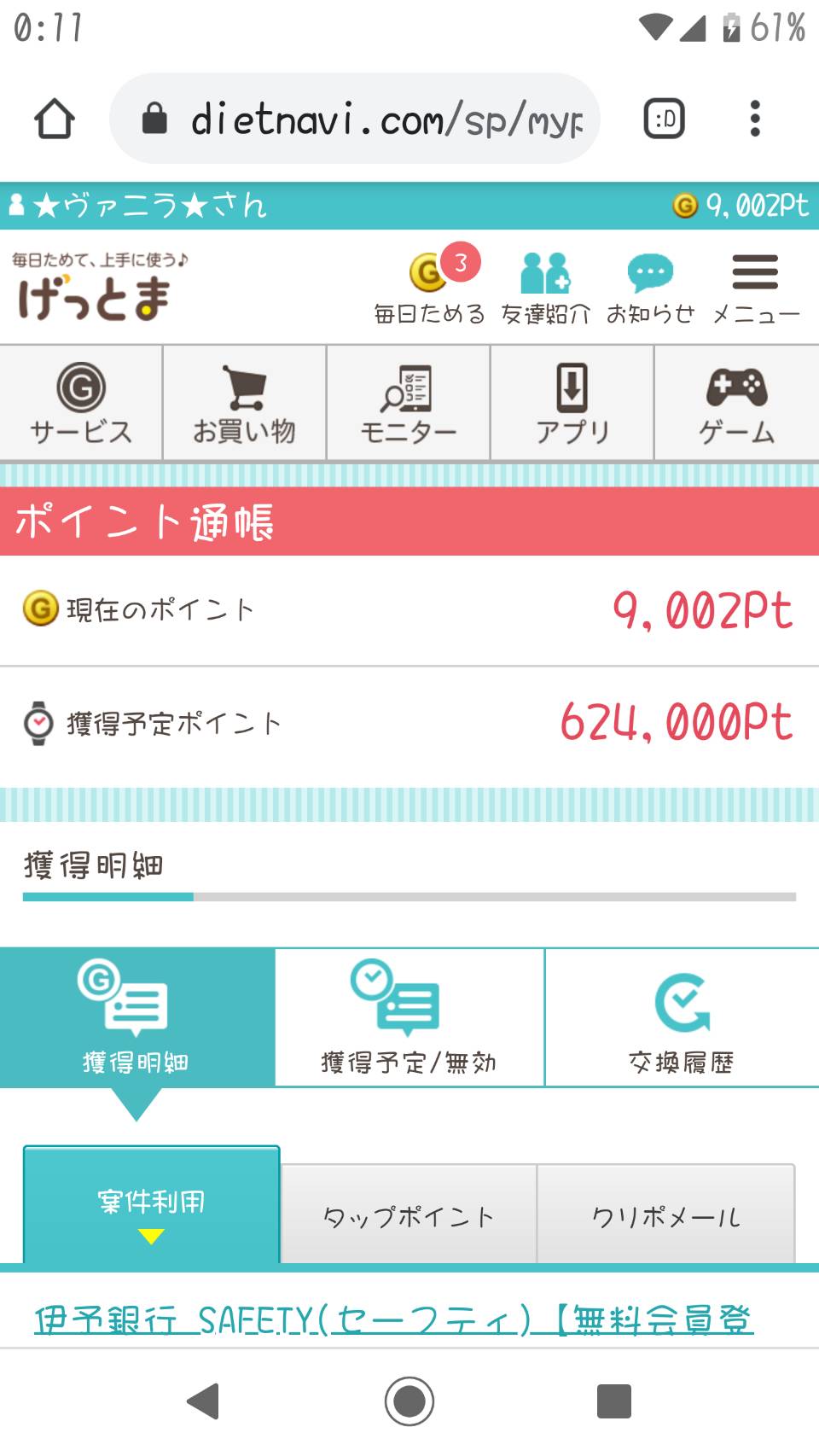Switch to the 交換履歴 tab
This screenshot has height=1456, width=819.
(682, 1016)
